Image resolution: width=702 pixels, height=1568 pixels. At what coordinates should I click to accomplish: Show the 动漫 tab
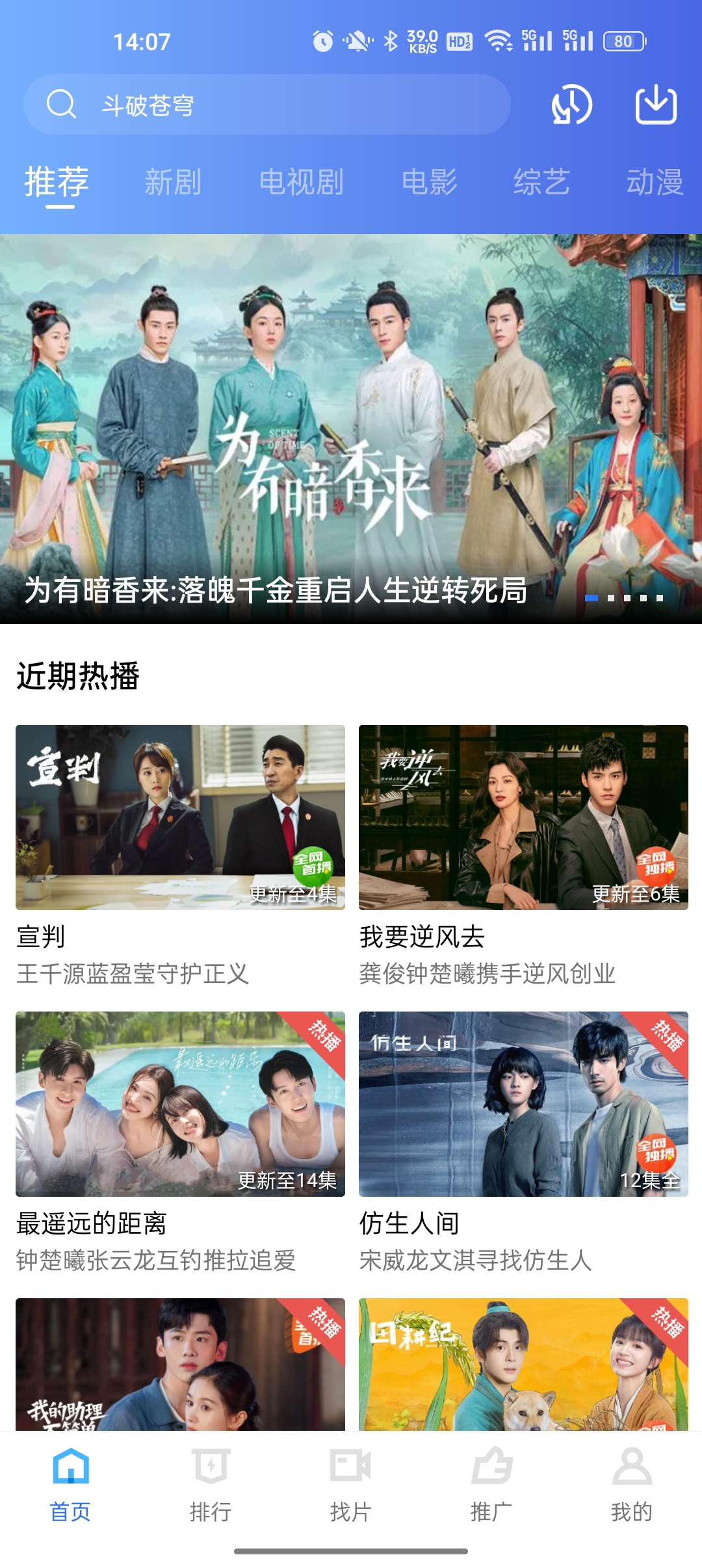click(655, 182)
